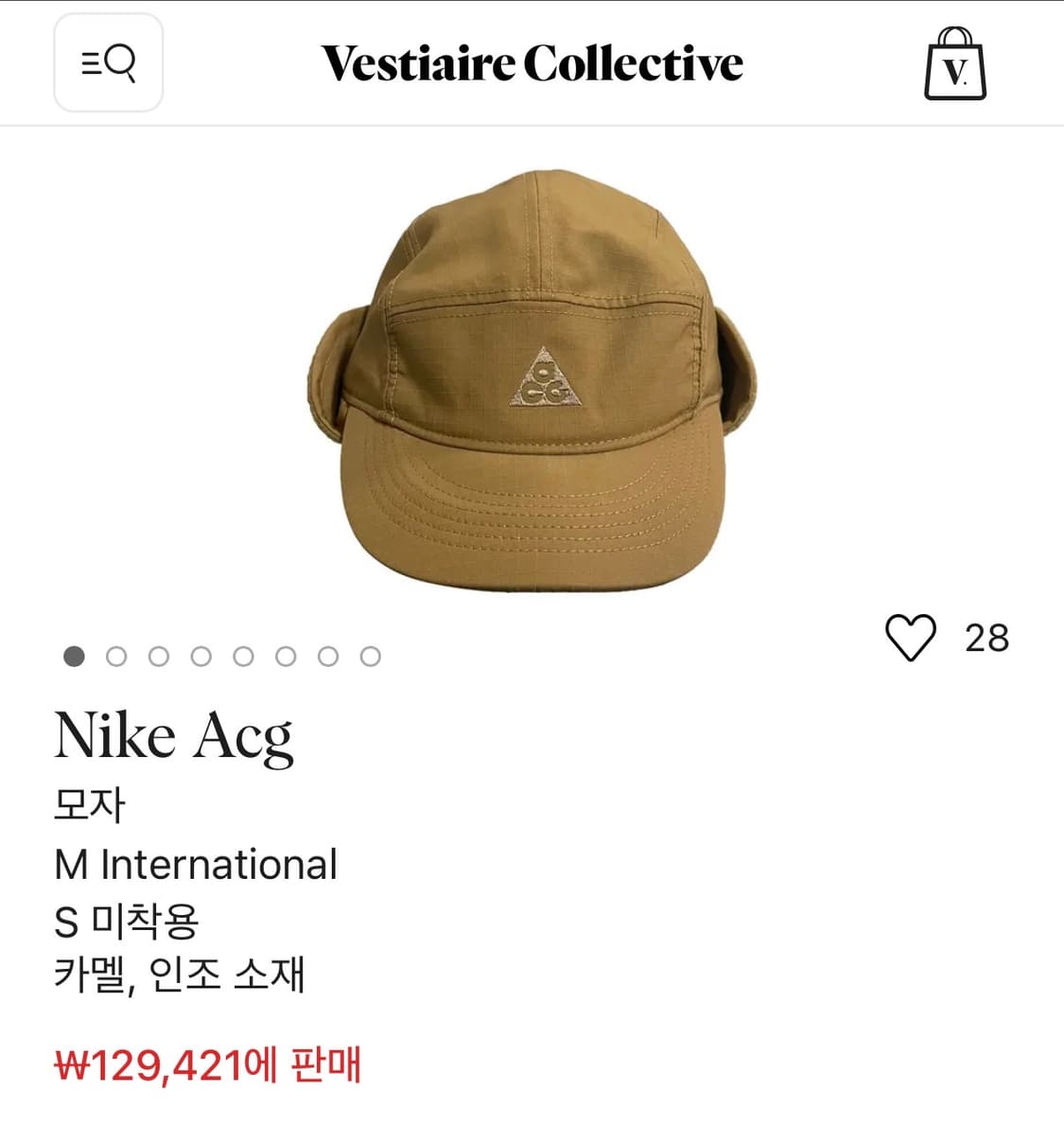Click the M International size text
The width and height of the screenshot is (1064, 1124).
[196, 863]
